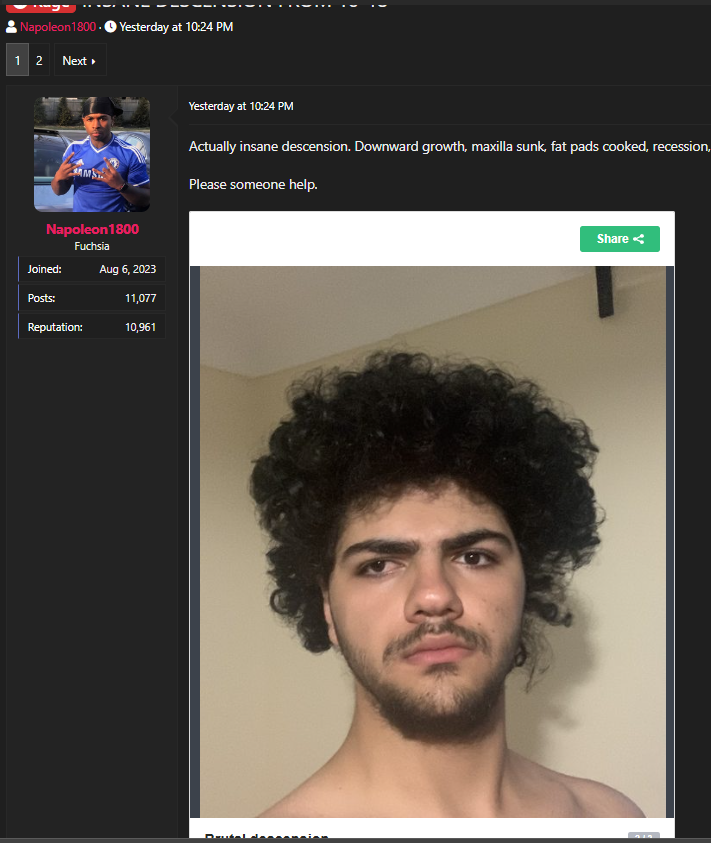This screenshot has height=843, width=711.
Task: Open the Napoleon1800 link in the thread header
Action: (58, 27)
